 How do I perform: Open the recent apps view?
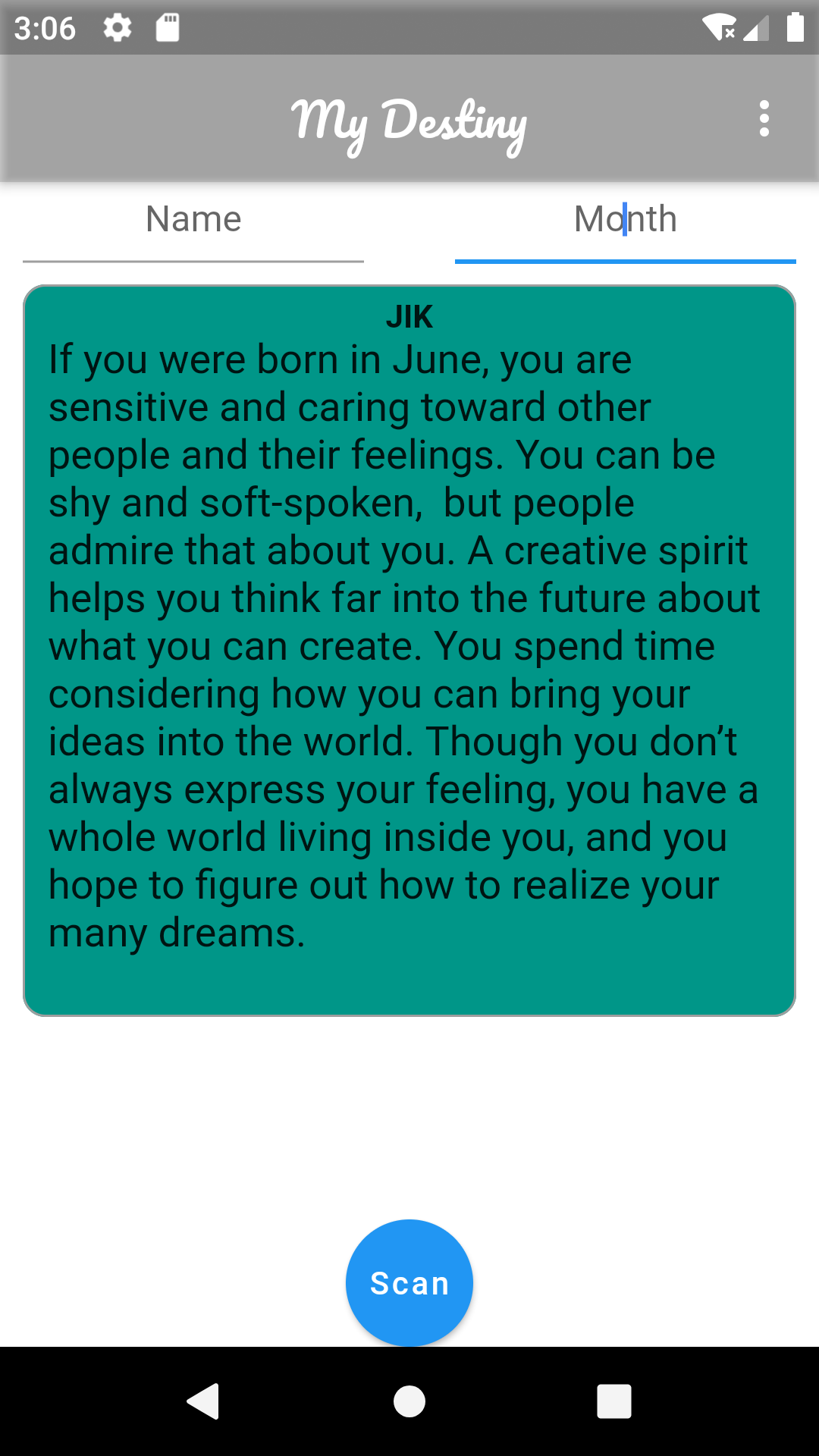pos(614,1401)
